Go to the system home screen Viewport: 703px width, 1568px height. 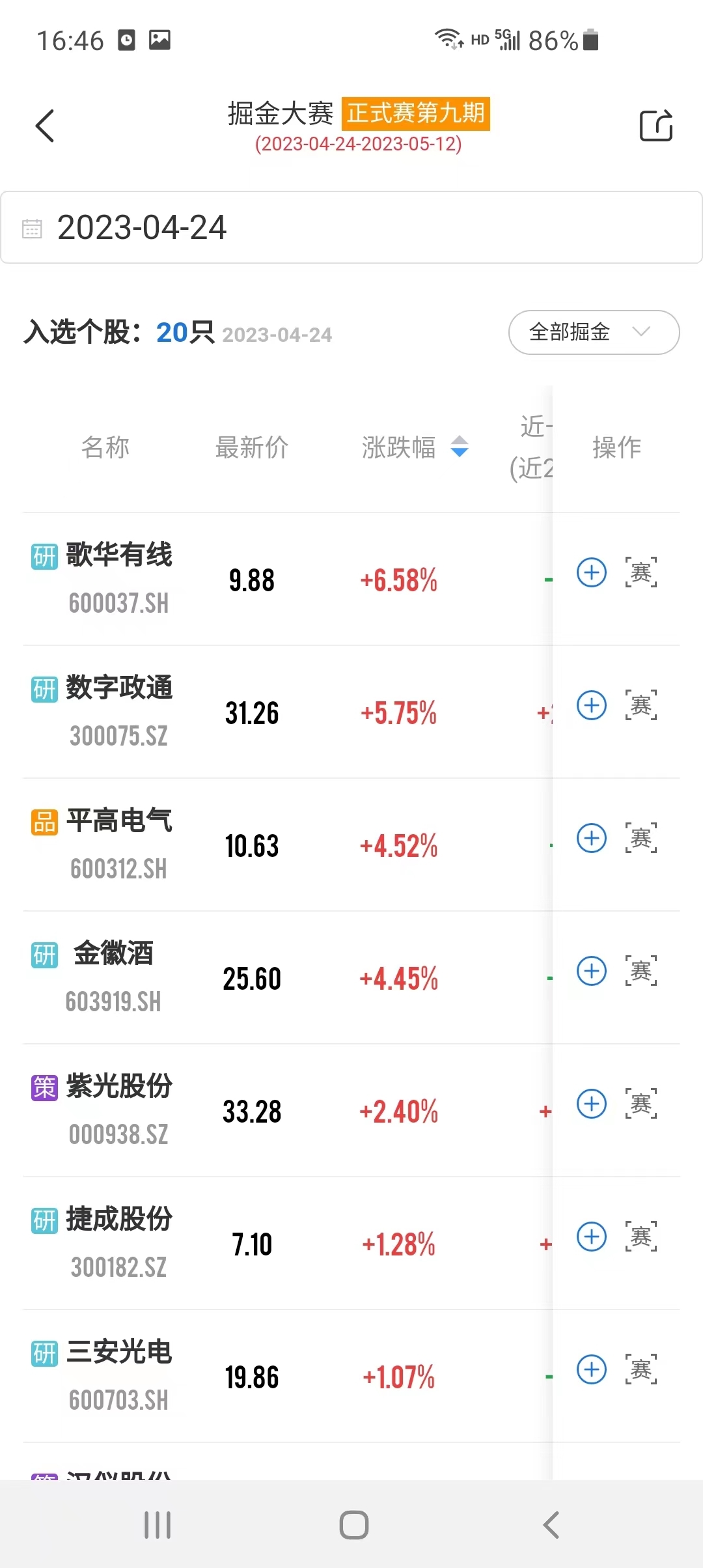[x=354, y=1525]
